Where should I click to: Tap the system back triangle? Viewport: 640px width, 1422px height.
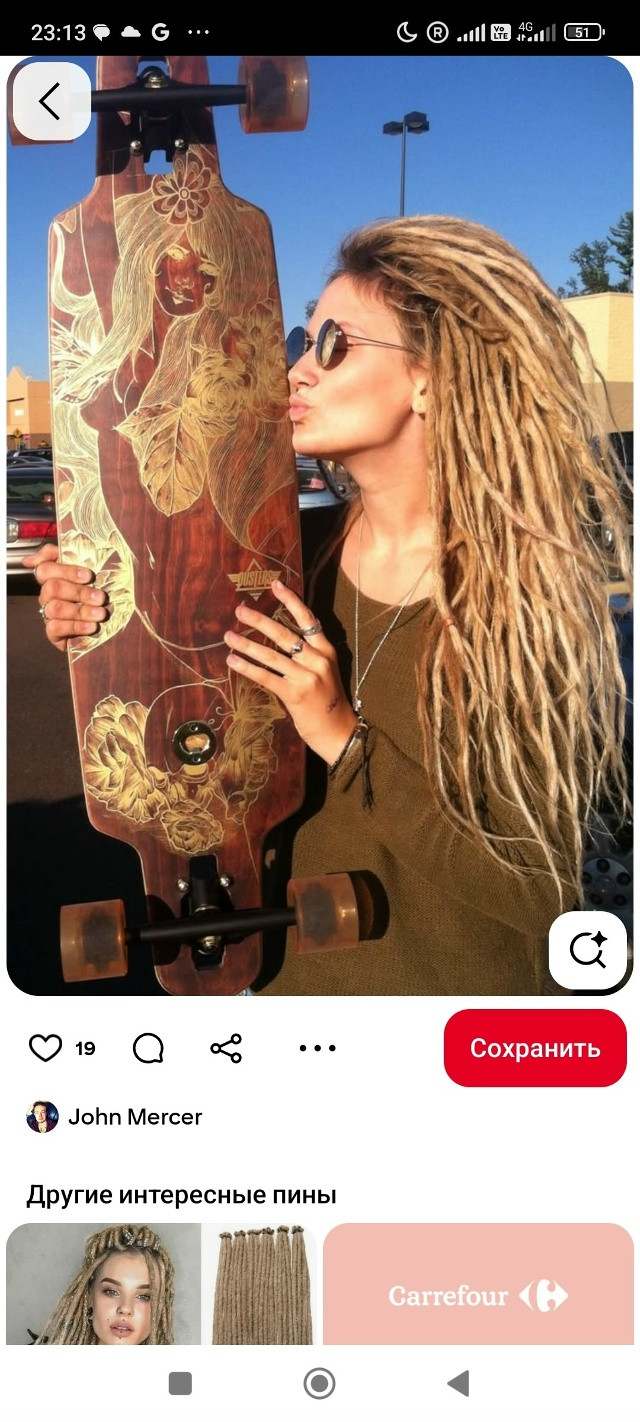click(x=458, y=1384)
